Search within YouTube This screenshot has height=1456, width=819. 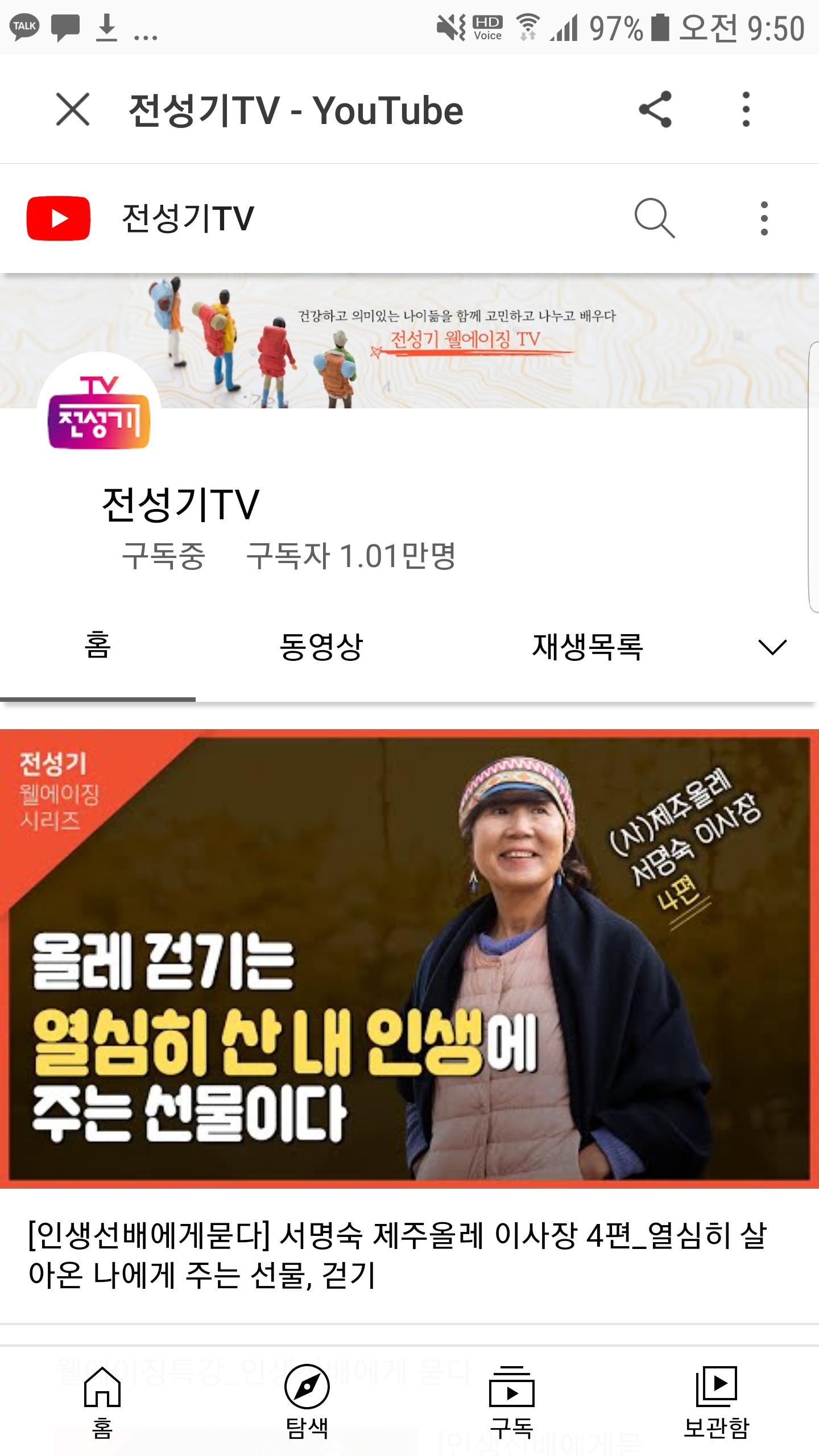[654, 218]
